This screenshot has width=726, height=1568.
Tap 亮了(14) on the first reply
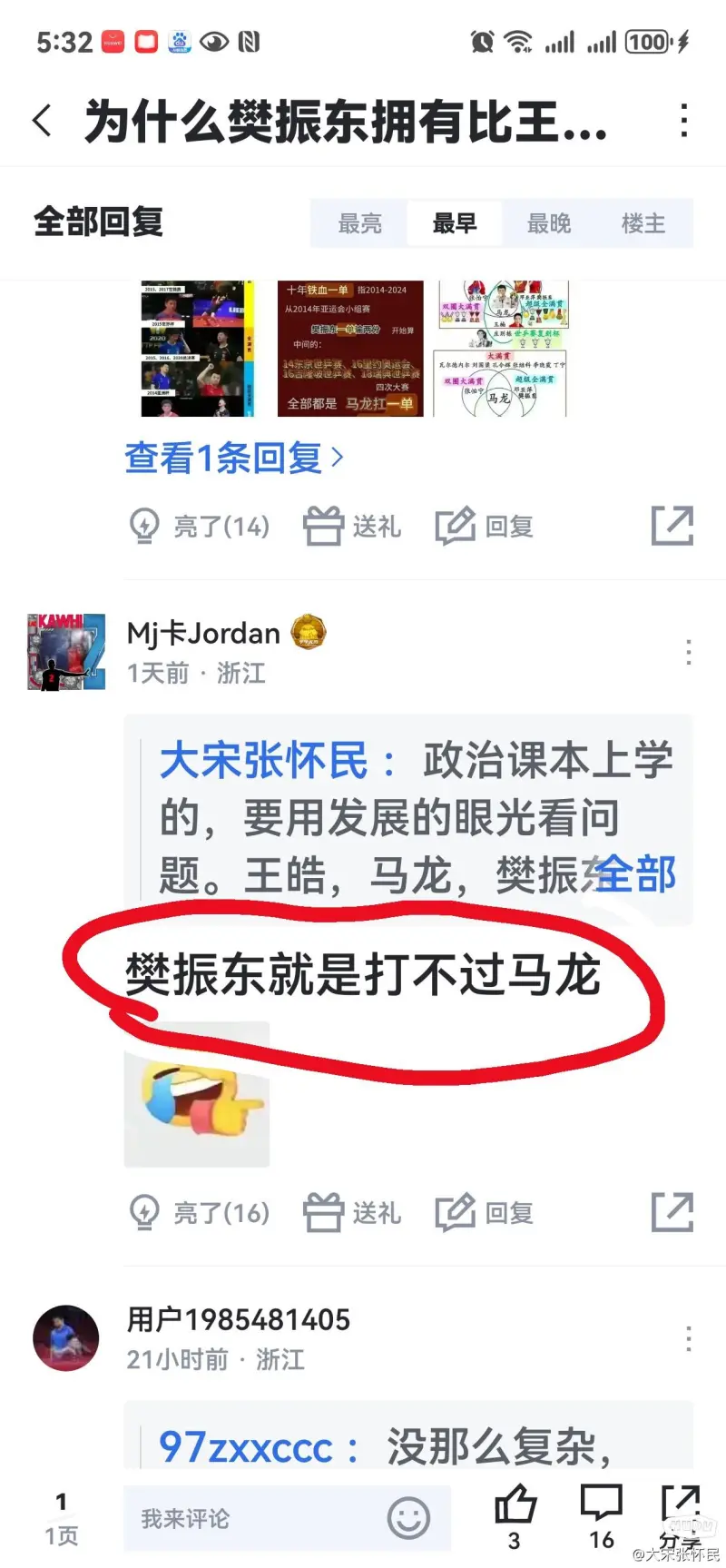click(200, 527)
